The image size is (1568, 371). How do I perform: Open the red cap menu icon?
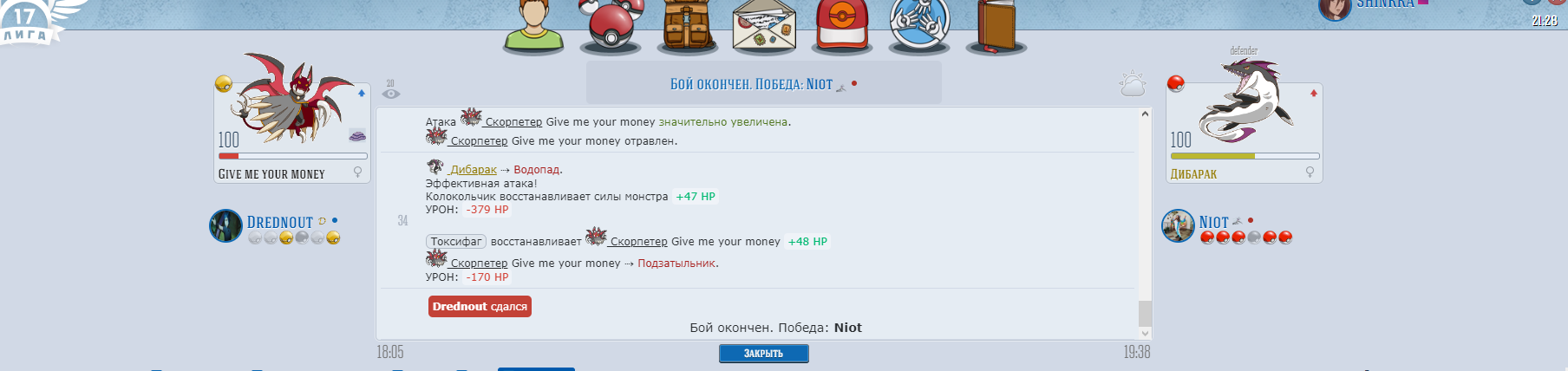[842, 26]
